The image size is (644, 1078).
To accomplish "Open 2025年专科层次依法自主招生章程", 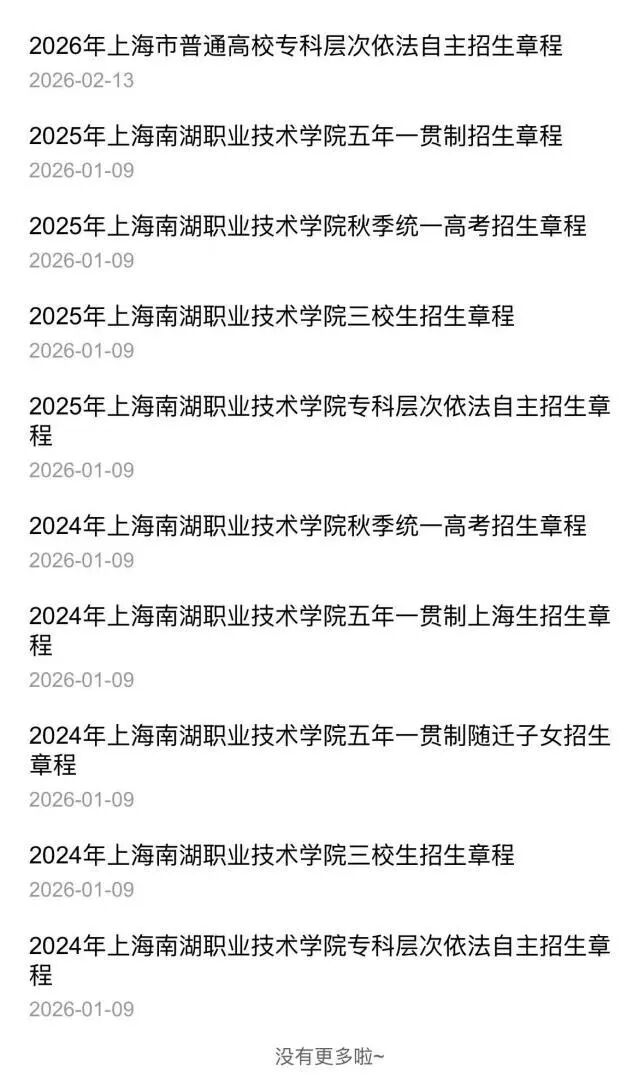I will click(319, 407).
